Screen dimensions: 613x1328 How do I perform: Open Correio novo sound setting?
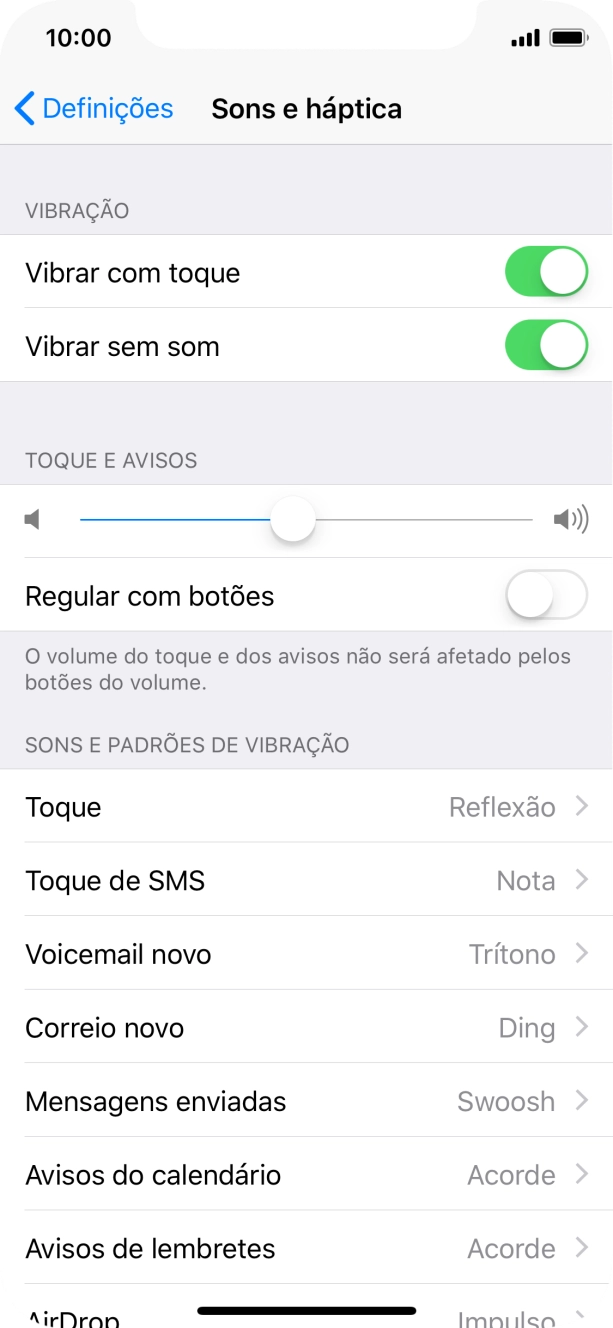[x=306, y=1028]
